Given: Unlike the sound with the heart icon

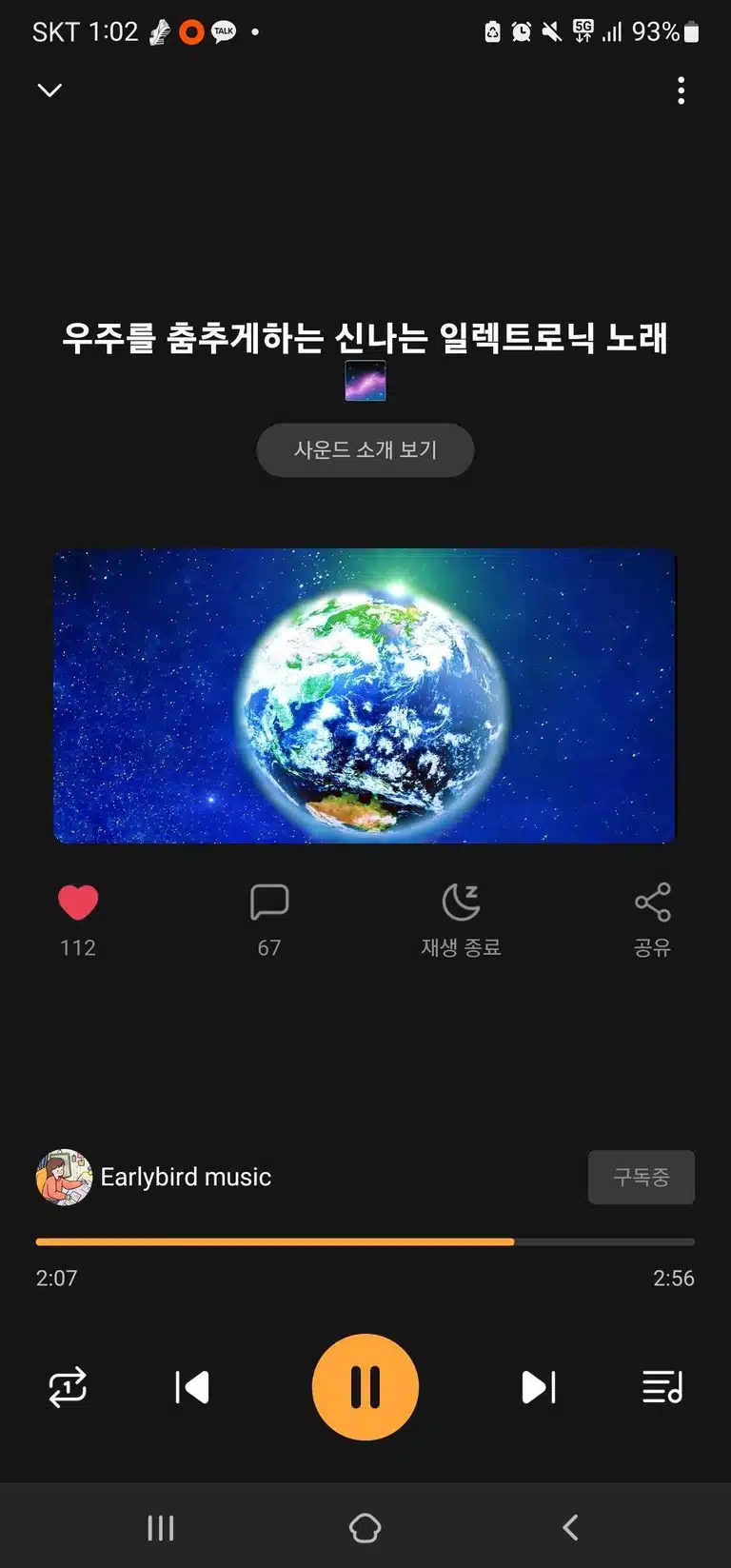Looking at the screenshot, I should tap(78, 902).
